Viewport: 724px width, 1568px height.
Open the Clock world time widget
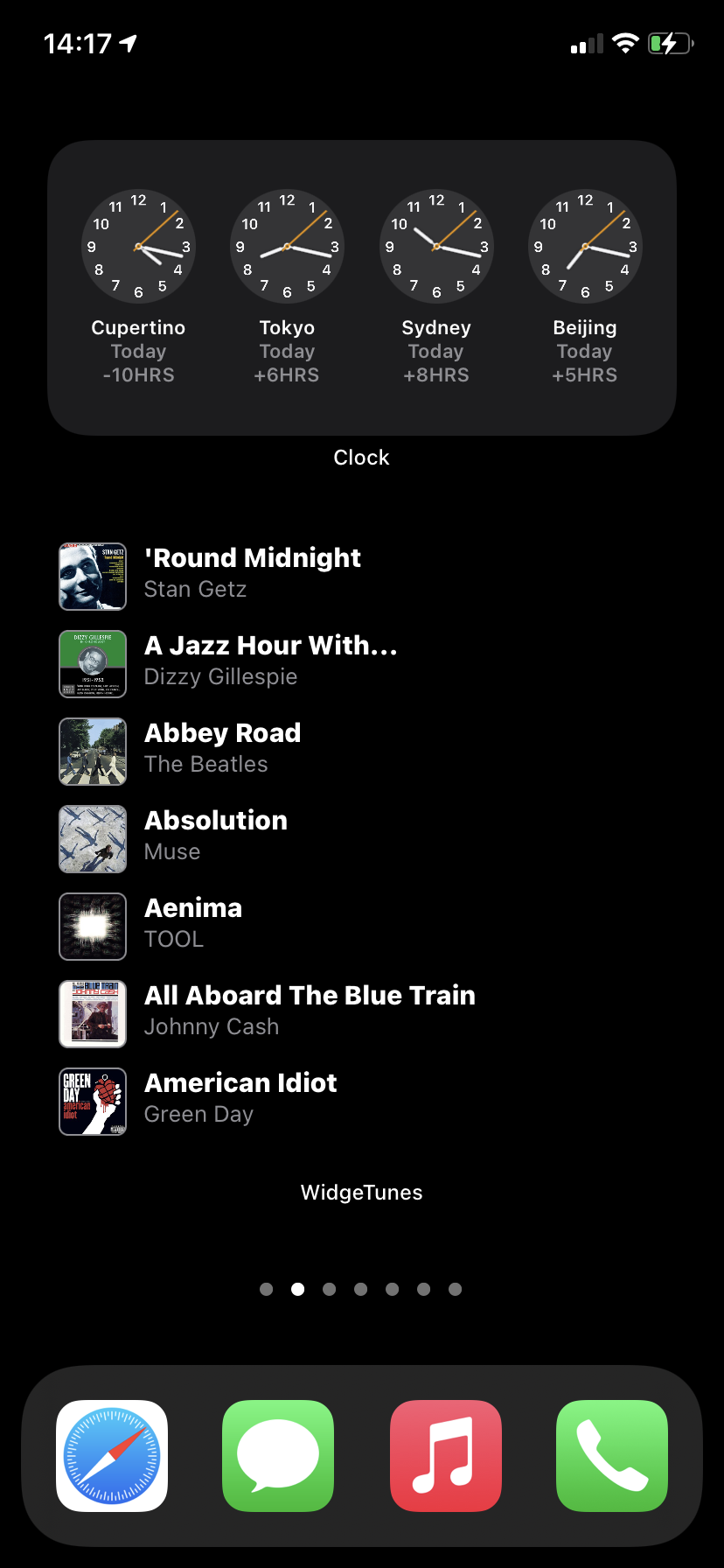[x=361, y=287]
